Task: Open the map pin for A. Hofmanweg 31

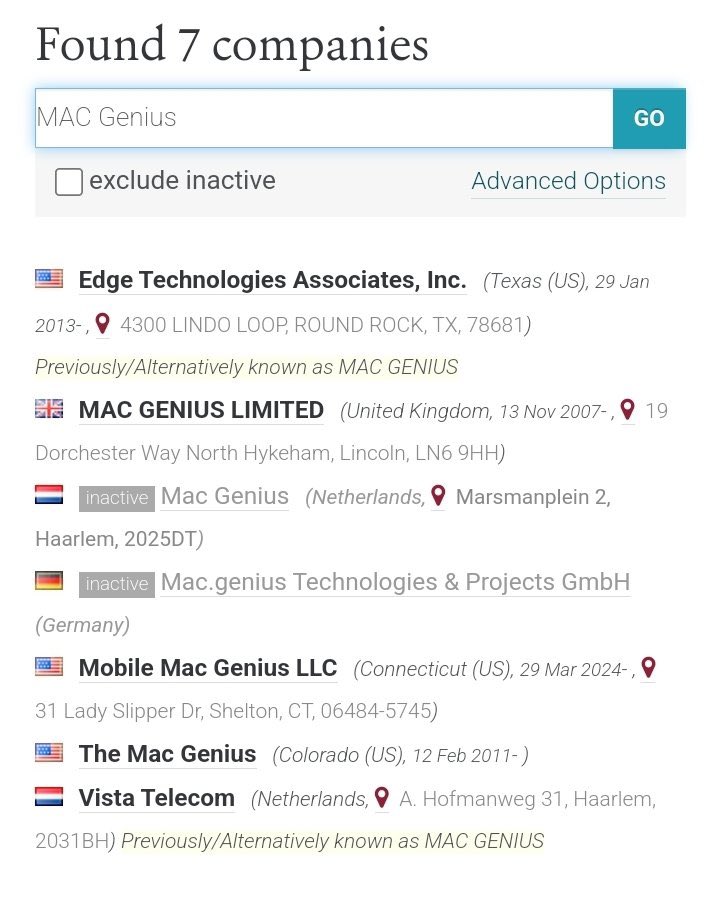Action: pyautogui.click(x=381, y=798)
